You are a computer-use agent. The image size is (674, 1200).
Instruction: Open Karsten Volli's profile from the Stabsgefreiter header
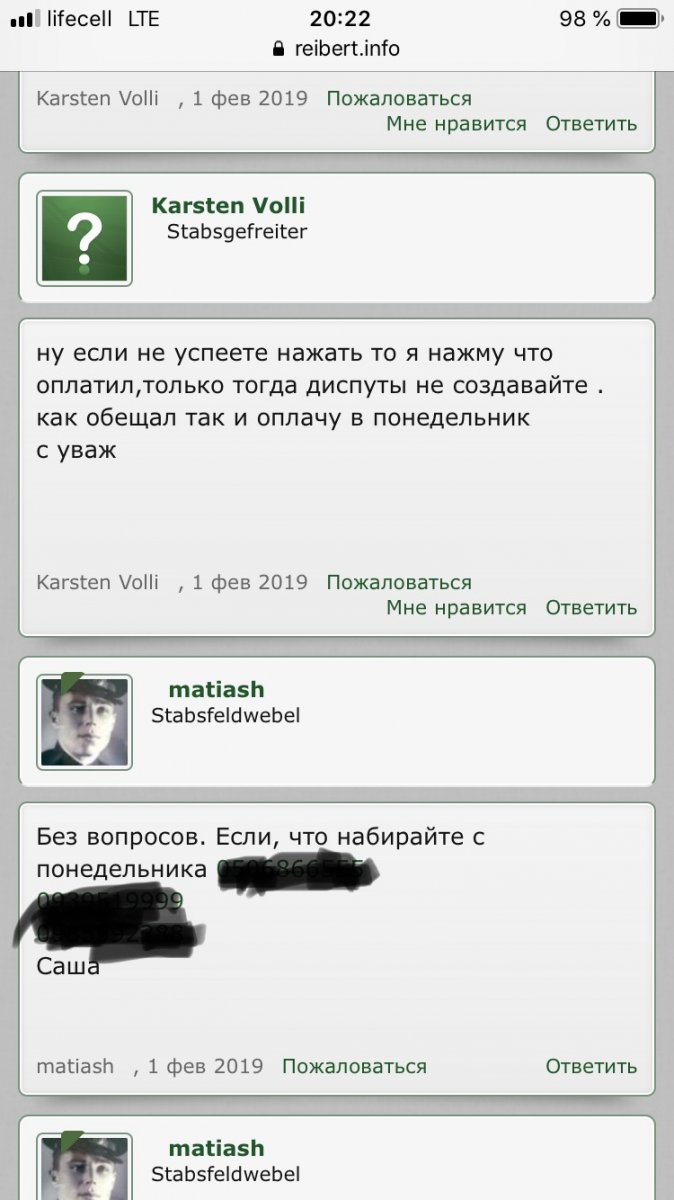228,206
